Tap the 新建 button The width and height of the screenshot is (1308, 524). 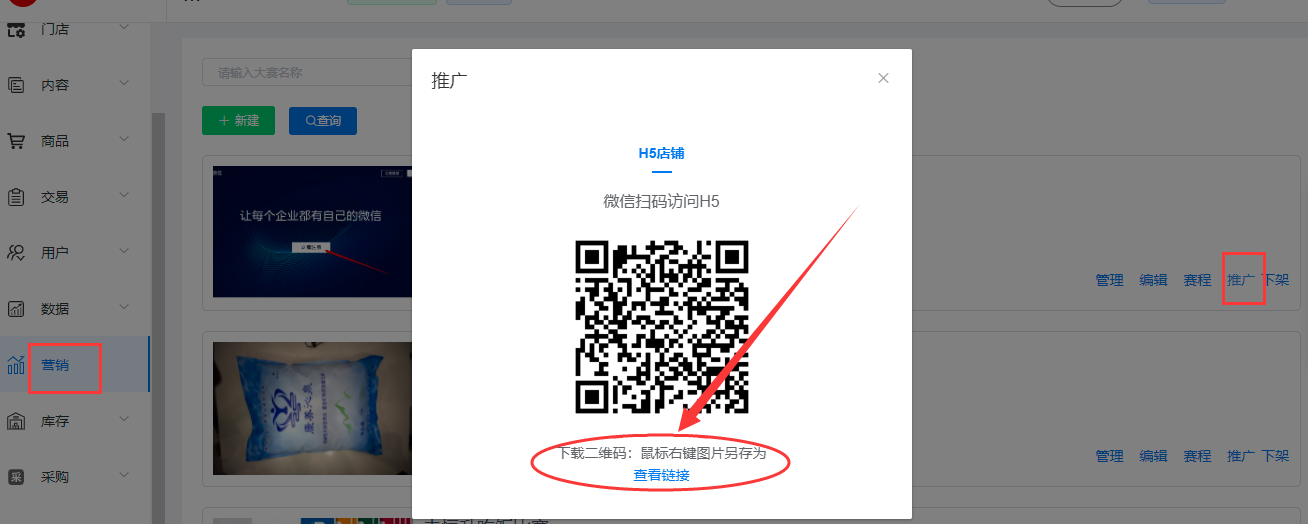[231, 120]
